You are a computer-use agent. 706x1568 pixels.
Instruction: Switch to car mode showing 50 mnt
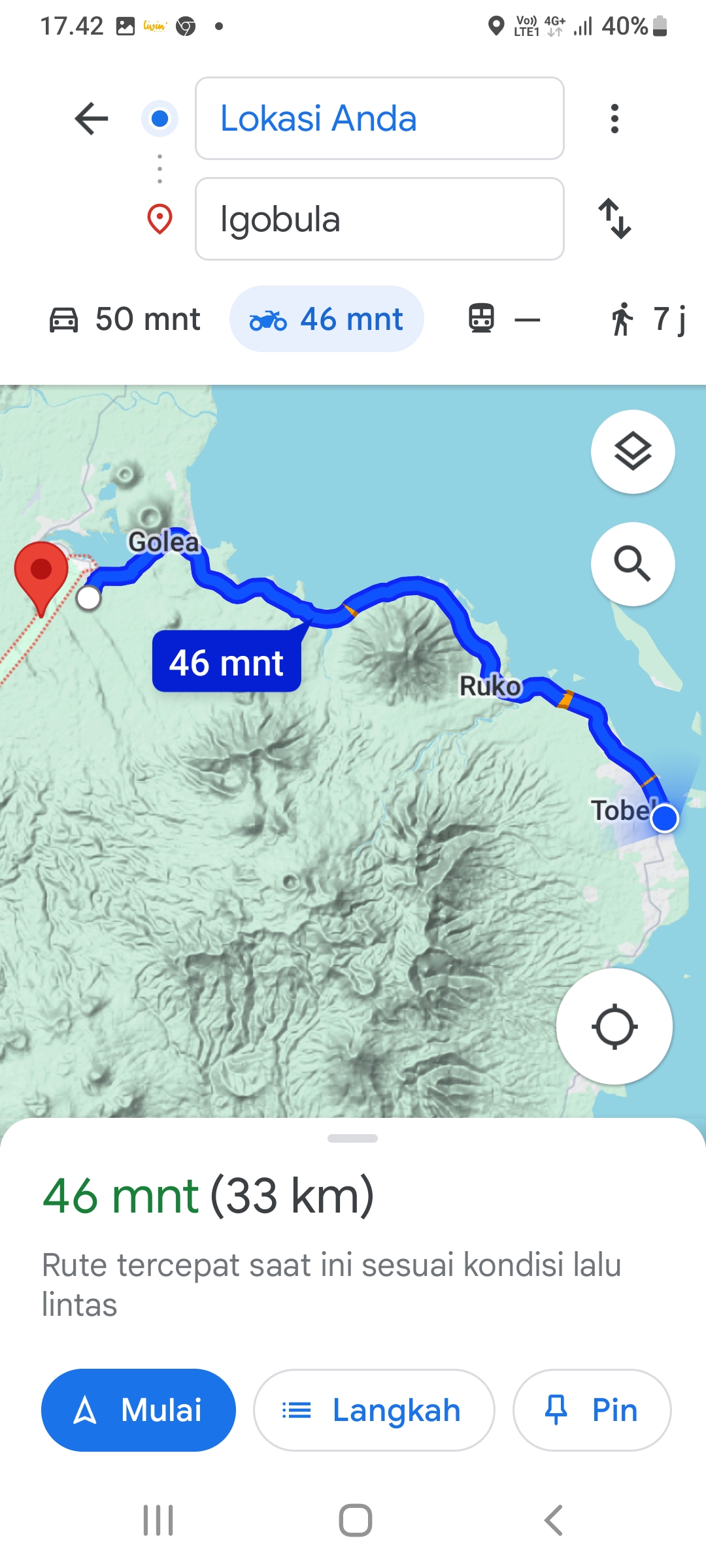125,319
